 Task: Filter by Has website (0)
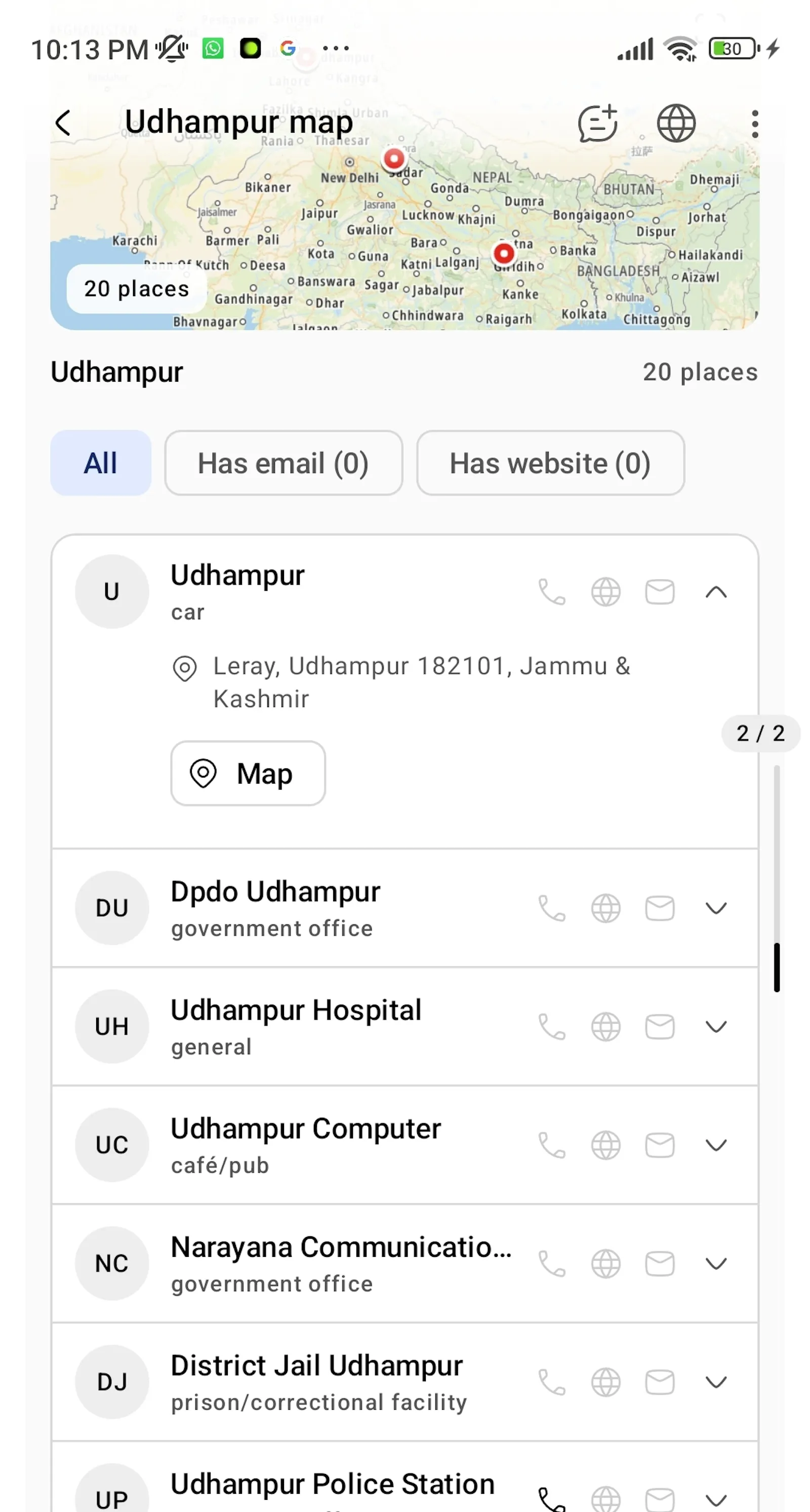click(551, 463)
